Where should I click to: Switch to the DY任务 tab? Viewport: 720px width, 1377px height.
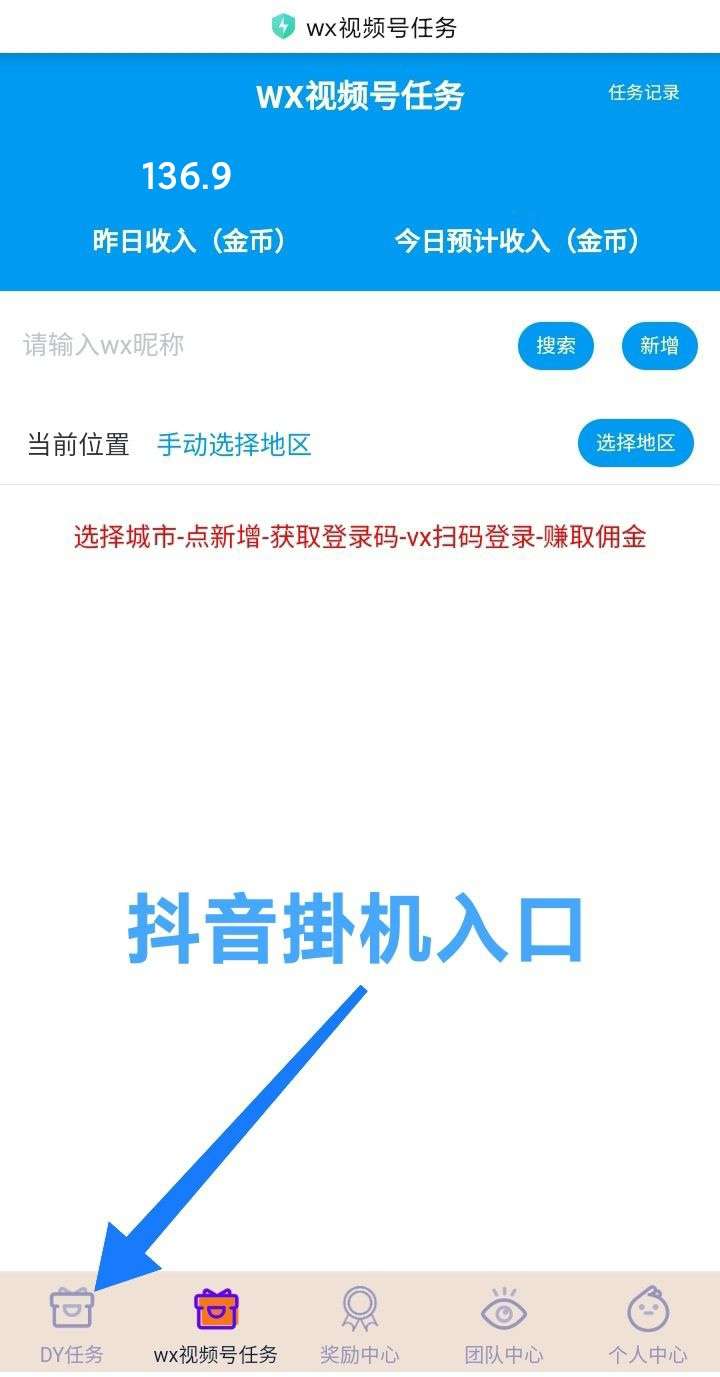72,1326
